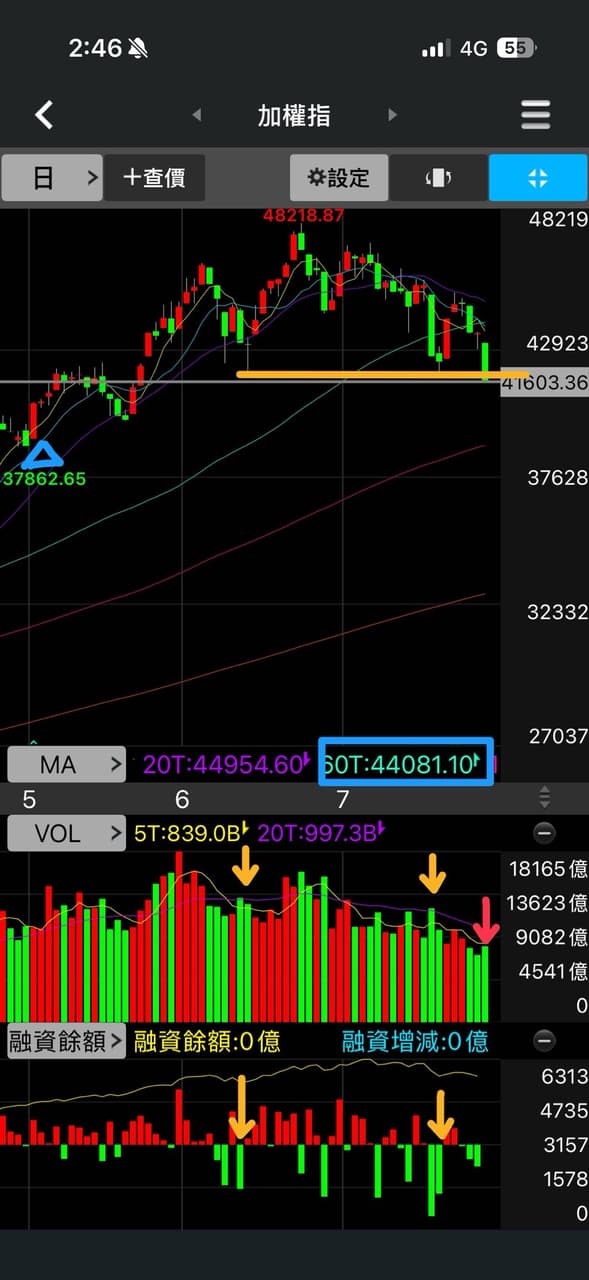Image resolution: width=589 pixels, height=1280 pixels.
Task: Open the 日 period selector
Action: (52, 178)
